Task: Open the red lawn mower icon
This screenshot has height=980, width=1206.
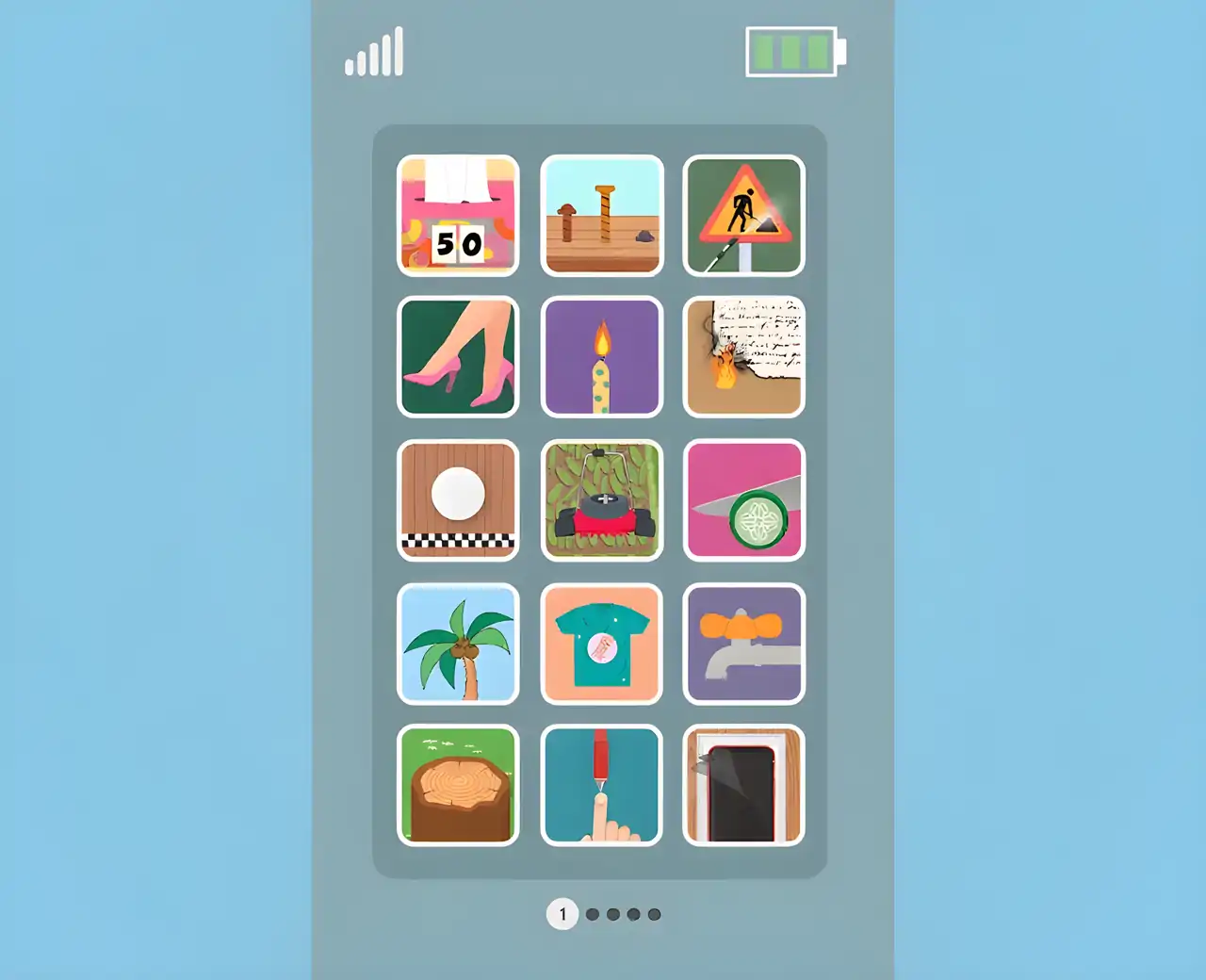Action: click(602, 500)
